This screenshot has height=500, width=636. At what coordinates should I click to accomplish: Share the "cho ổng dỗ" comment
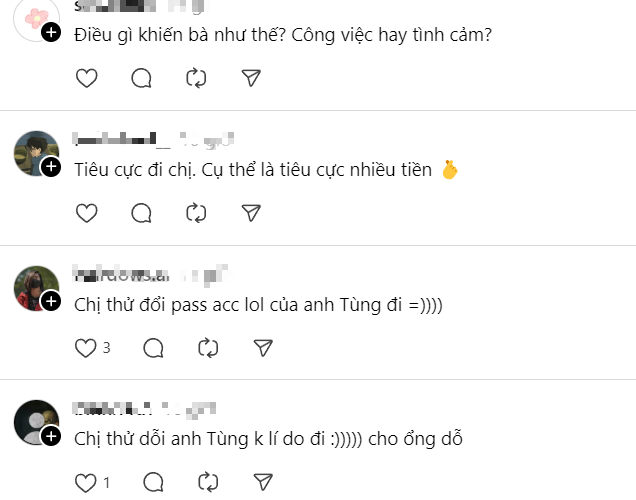[x=263, y=482]
